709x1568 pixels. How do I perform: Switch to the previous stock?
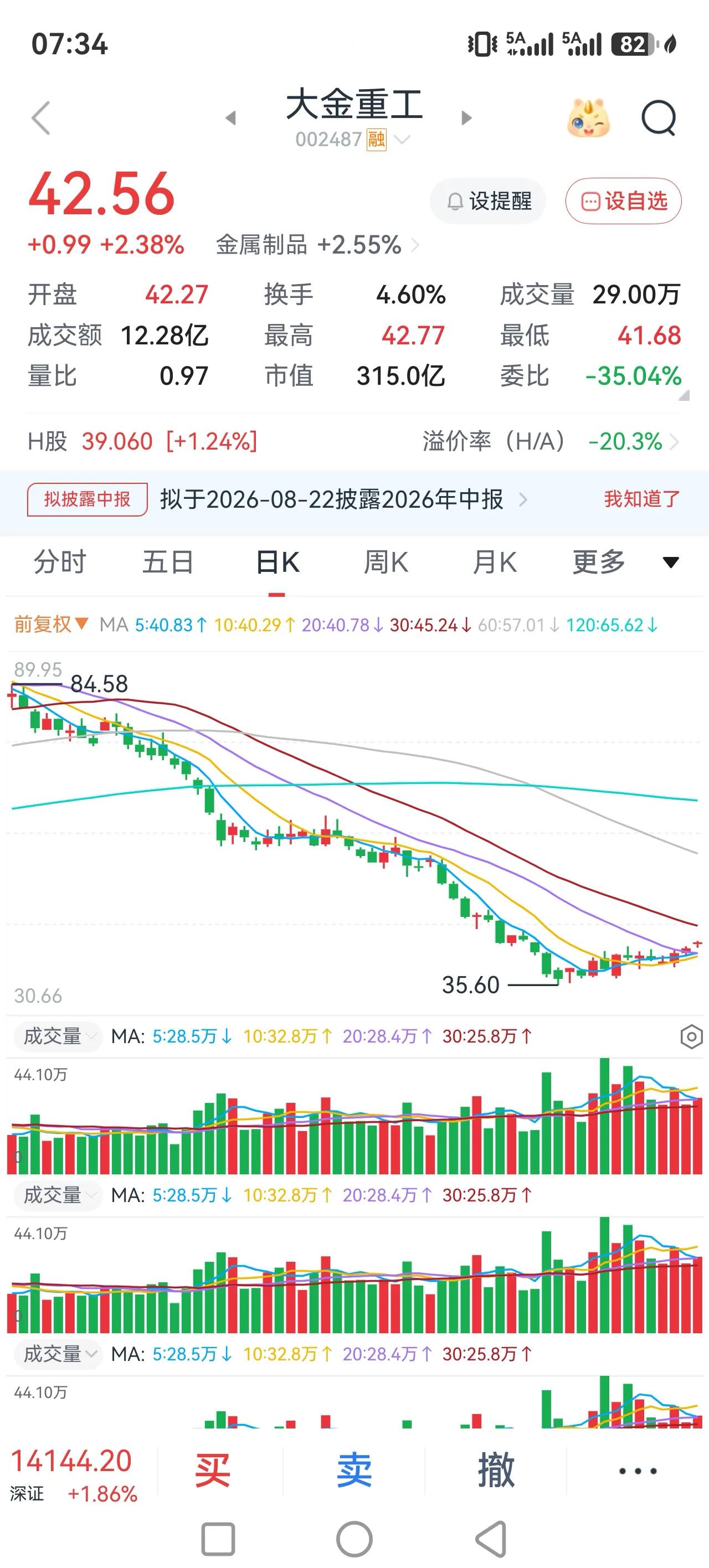click(x=230, y=117)
